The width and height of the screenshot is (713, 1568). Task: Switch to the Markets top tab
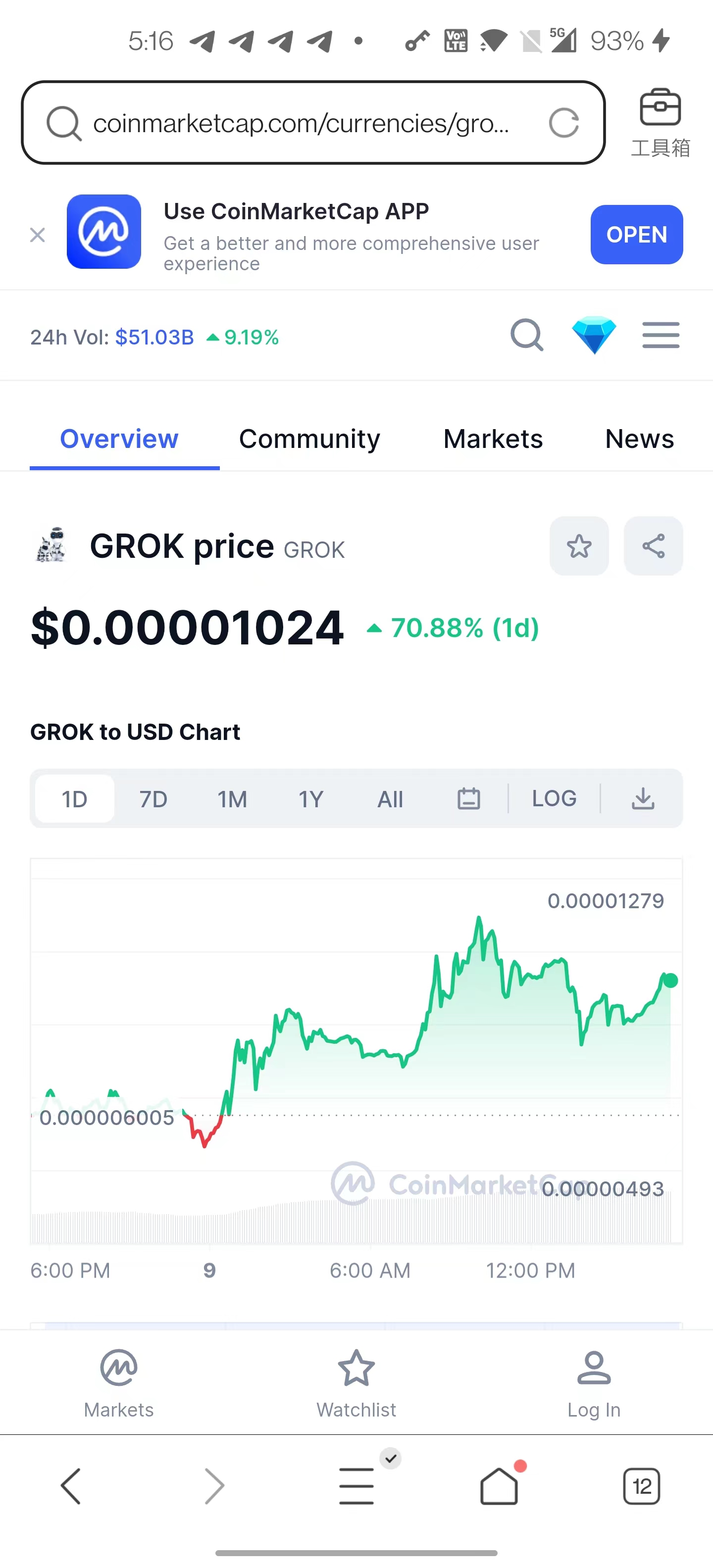(x=493, y=439)
